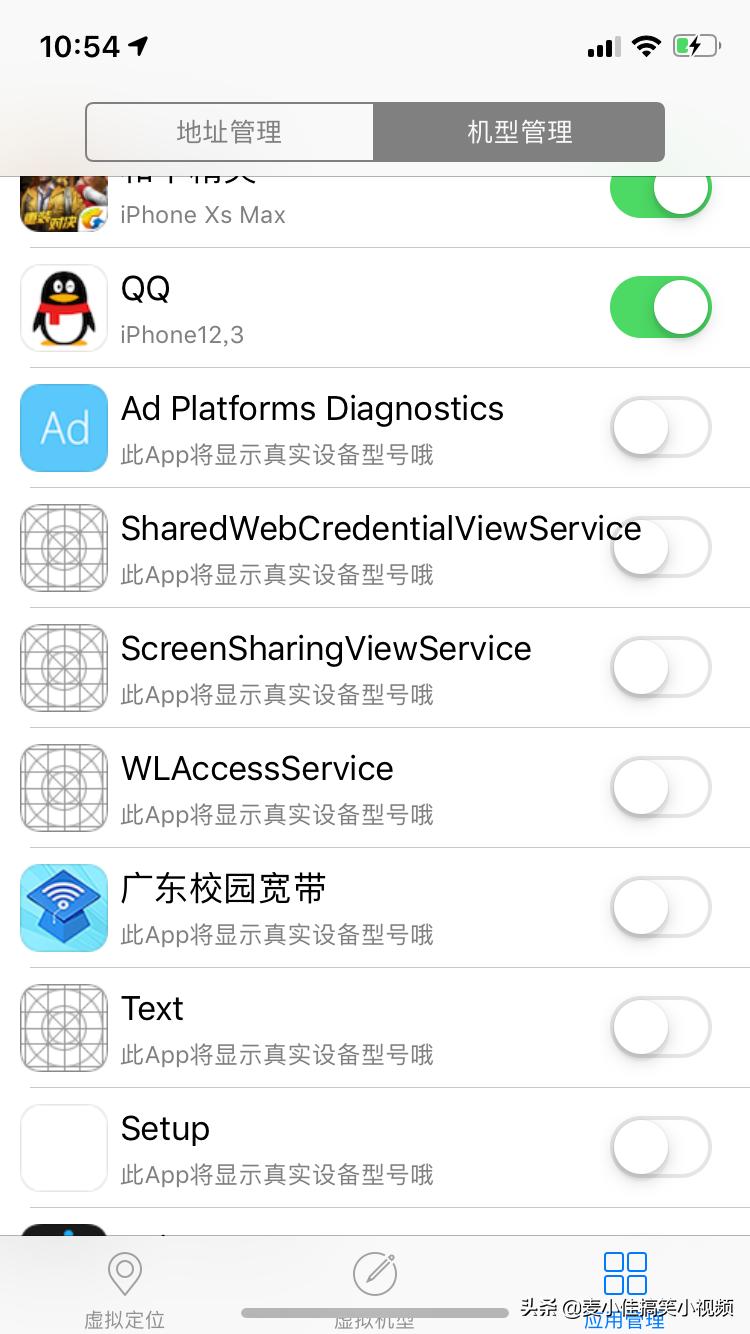This screenshot has height=1334, width=750.
Task: Toggle the 广东校园宽带 switch on
Action: [x=660, y=907]
